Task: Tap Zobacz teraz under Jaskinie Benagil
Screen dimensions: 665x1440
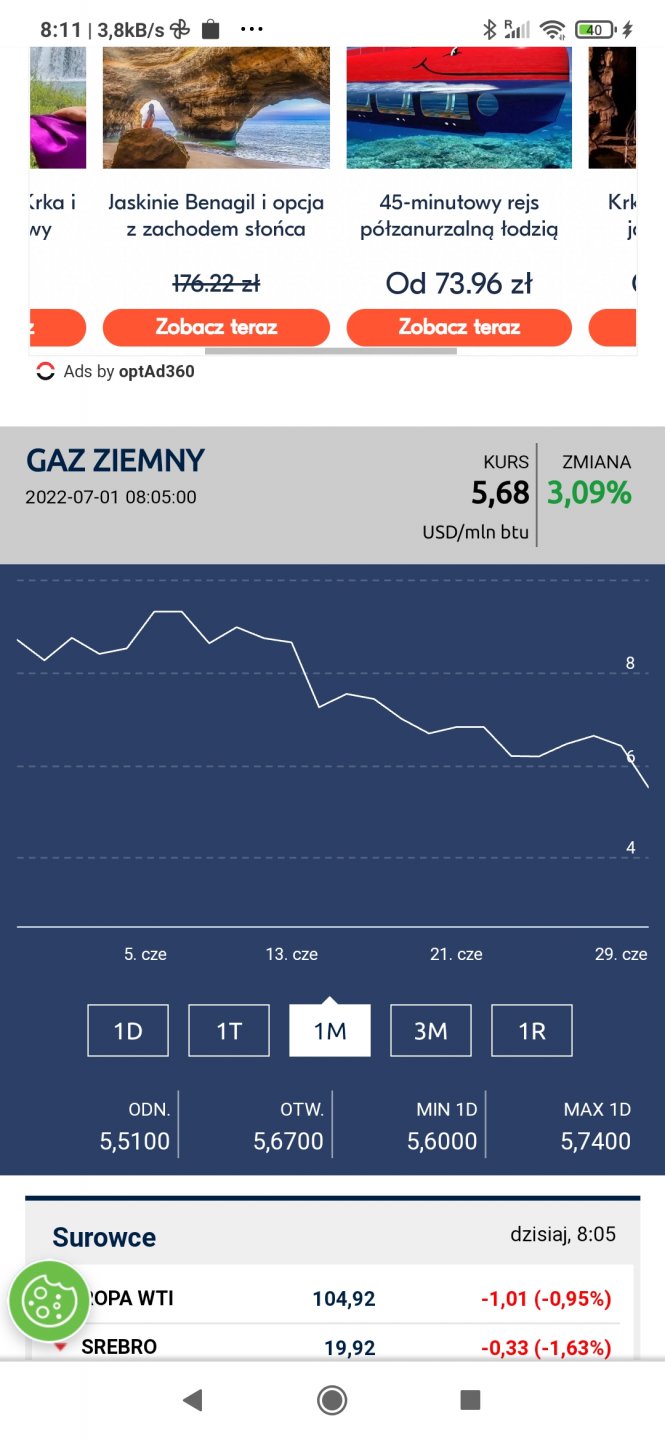Action: coord(216,327)
